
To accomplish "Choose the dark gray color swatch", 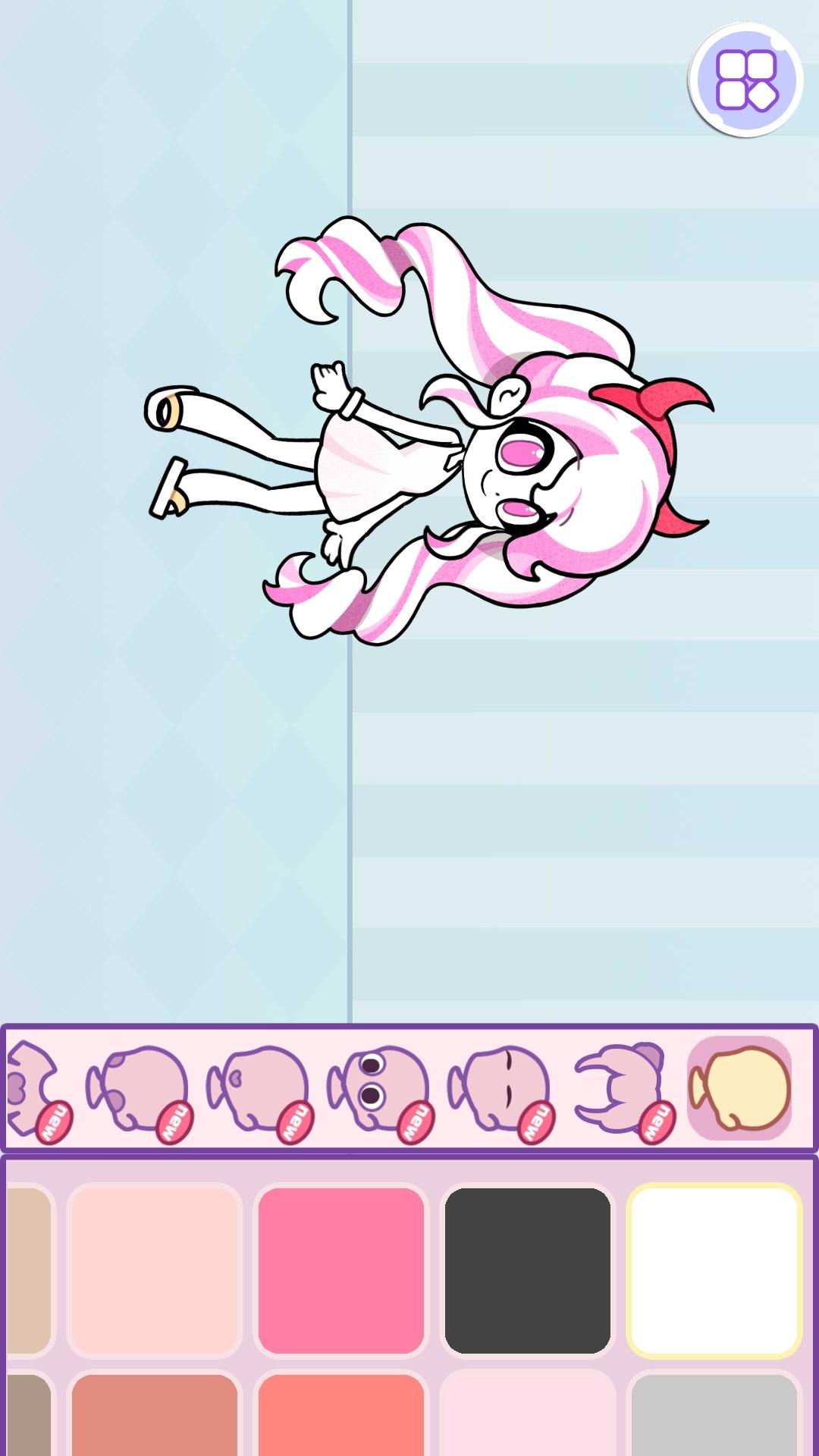I will click(x=527, y=1270).
